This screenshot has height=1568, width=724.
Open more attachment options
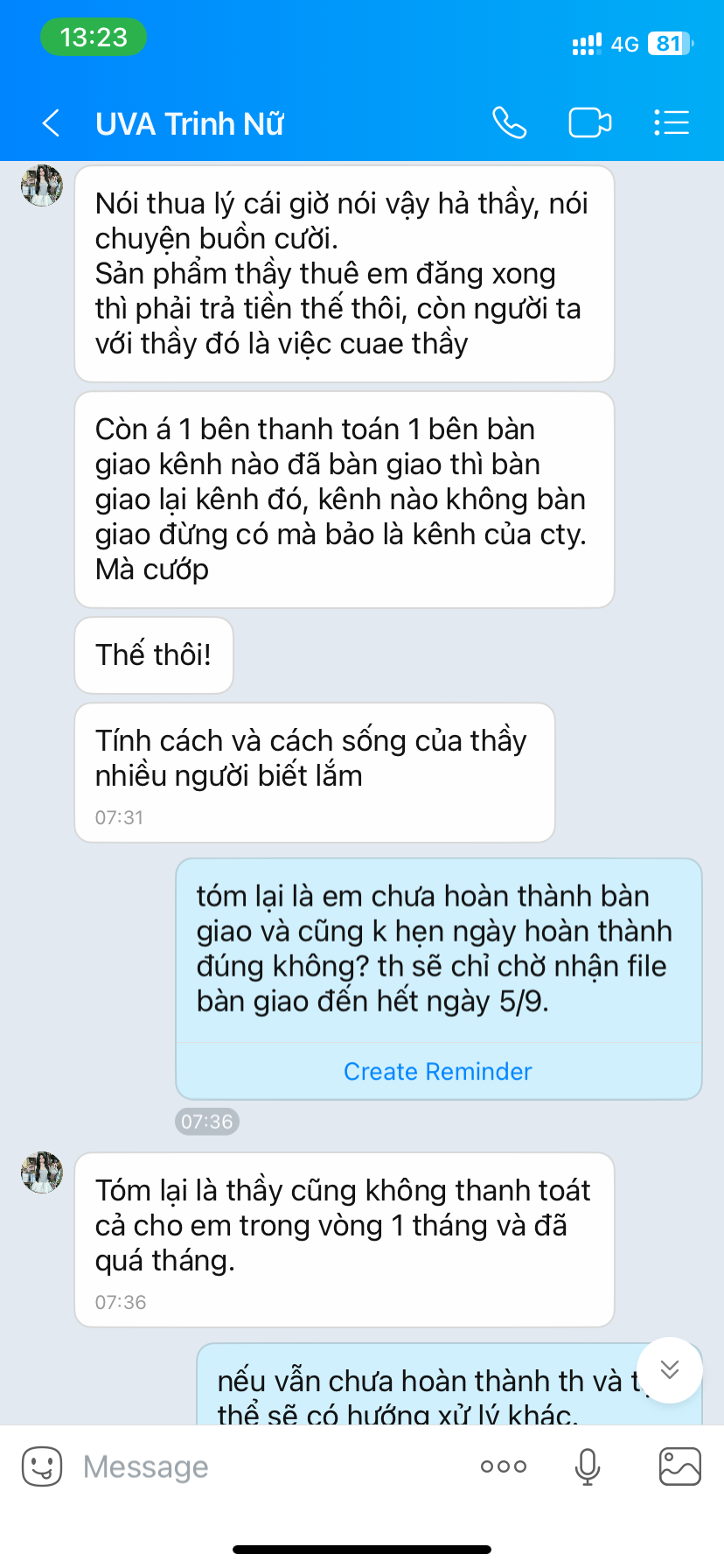[x=504, y=1466]
